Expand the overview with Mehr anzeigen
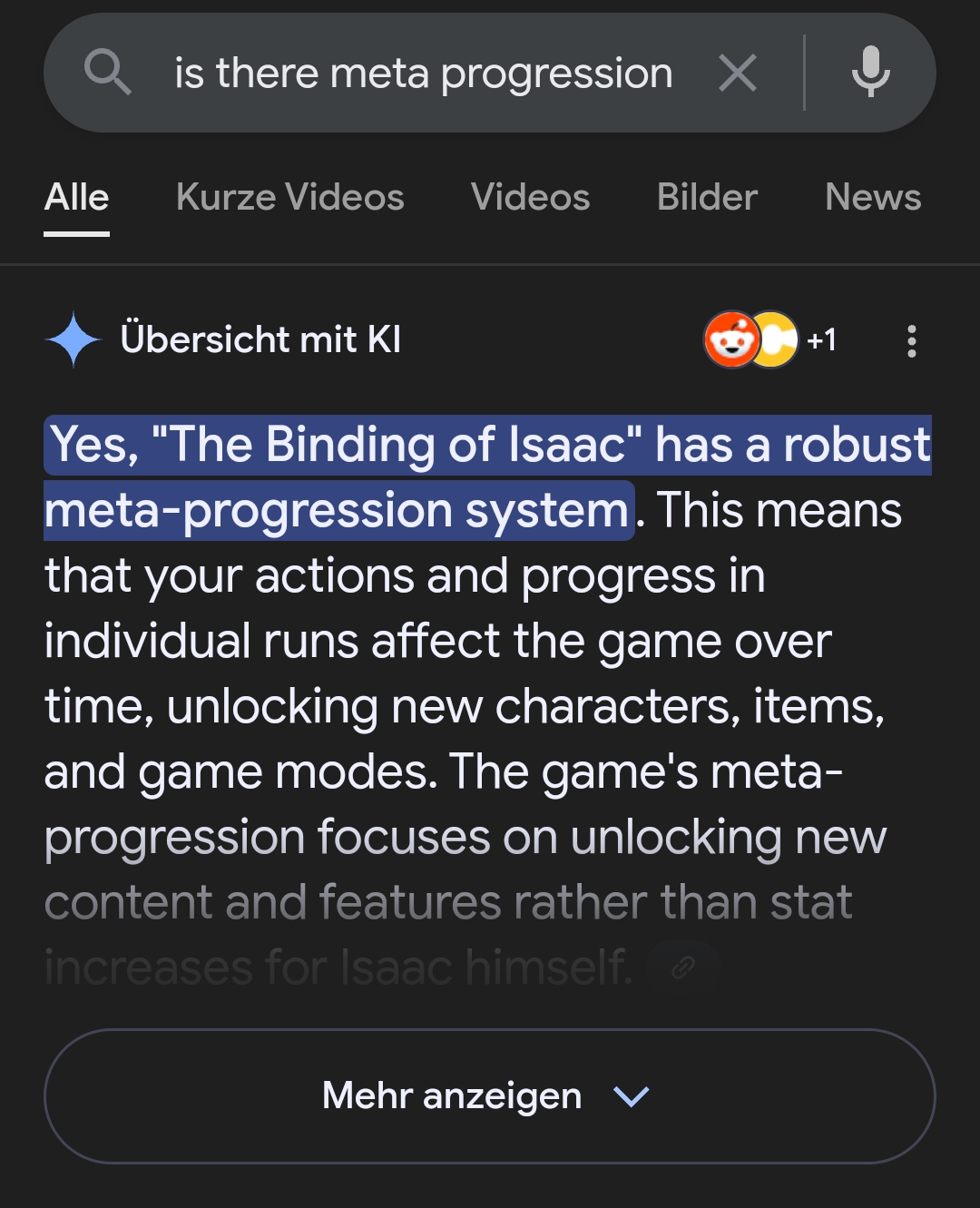Viewport: 980px width, 1208px height. (489, 1095)
